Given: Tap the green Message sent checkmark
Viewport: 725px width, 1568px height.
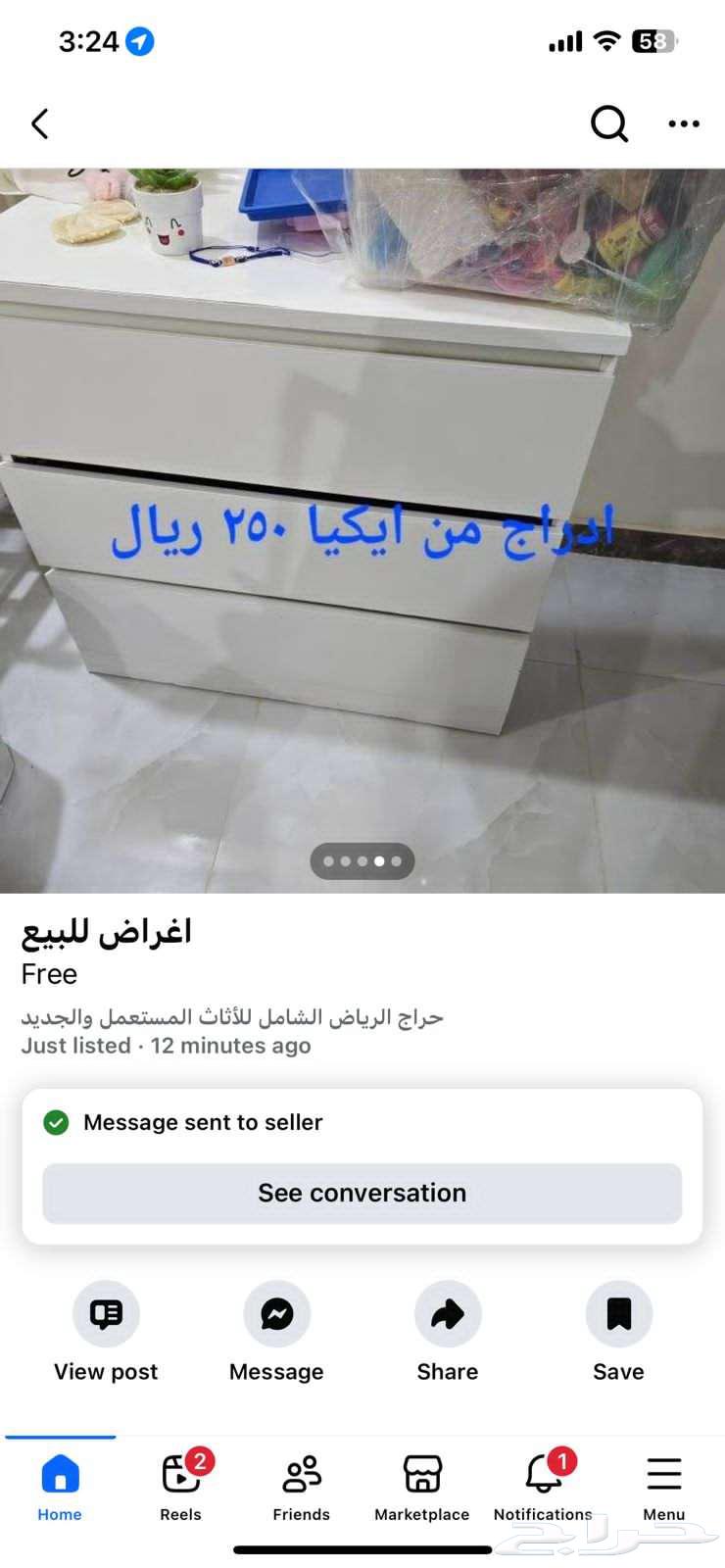Looking at the screenshot, I should [56, 1122].
